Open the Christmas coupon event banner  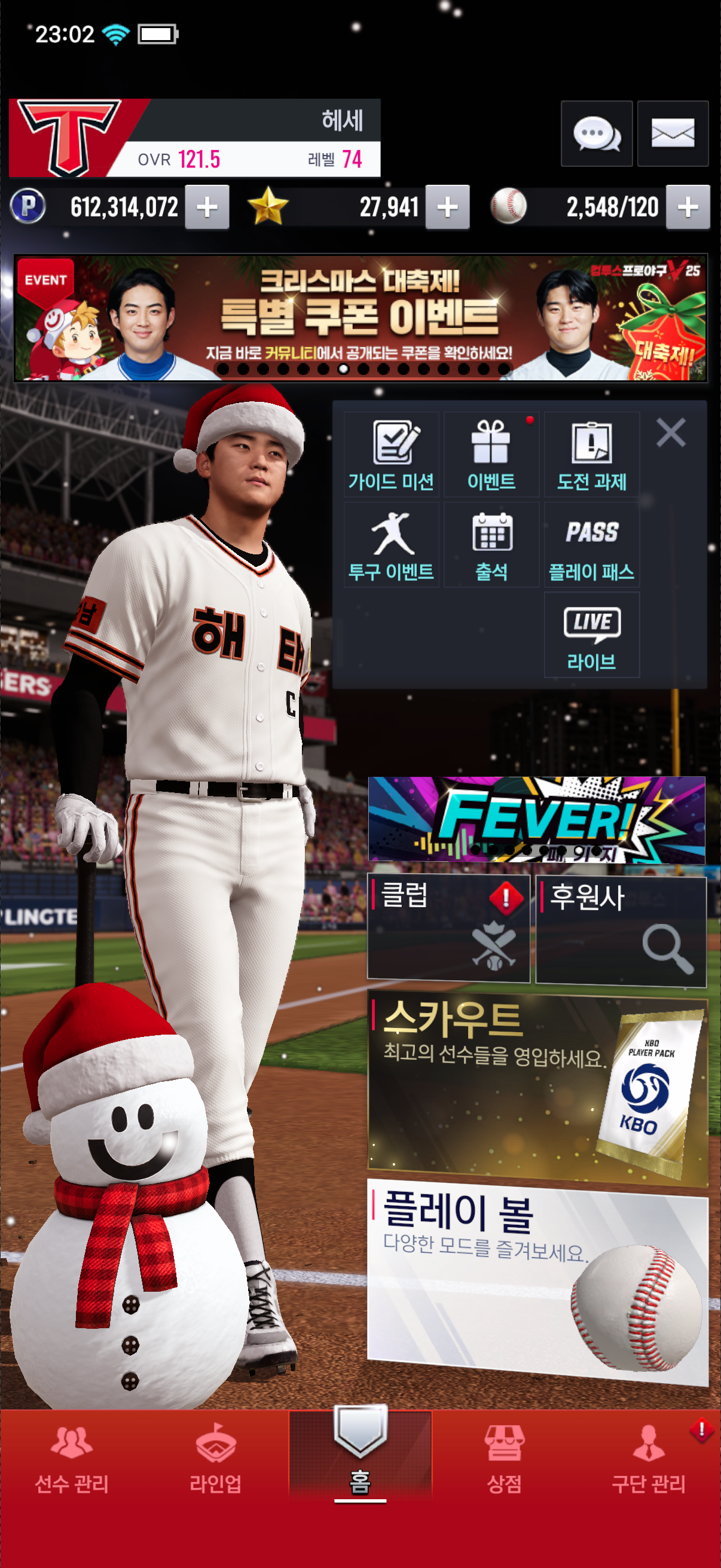coord(360,318)
